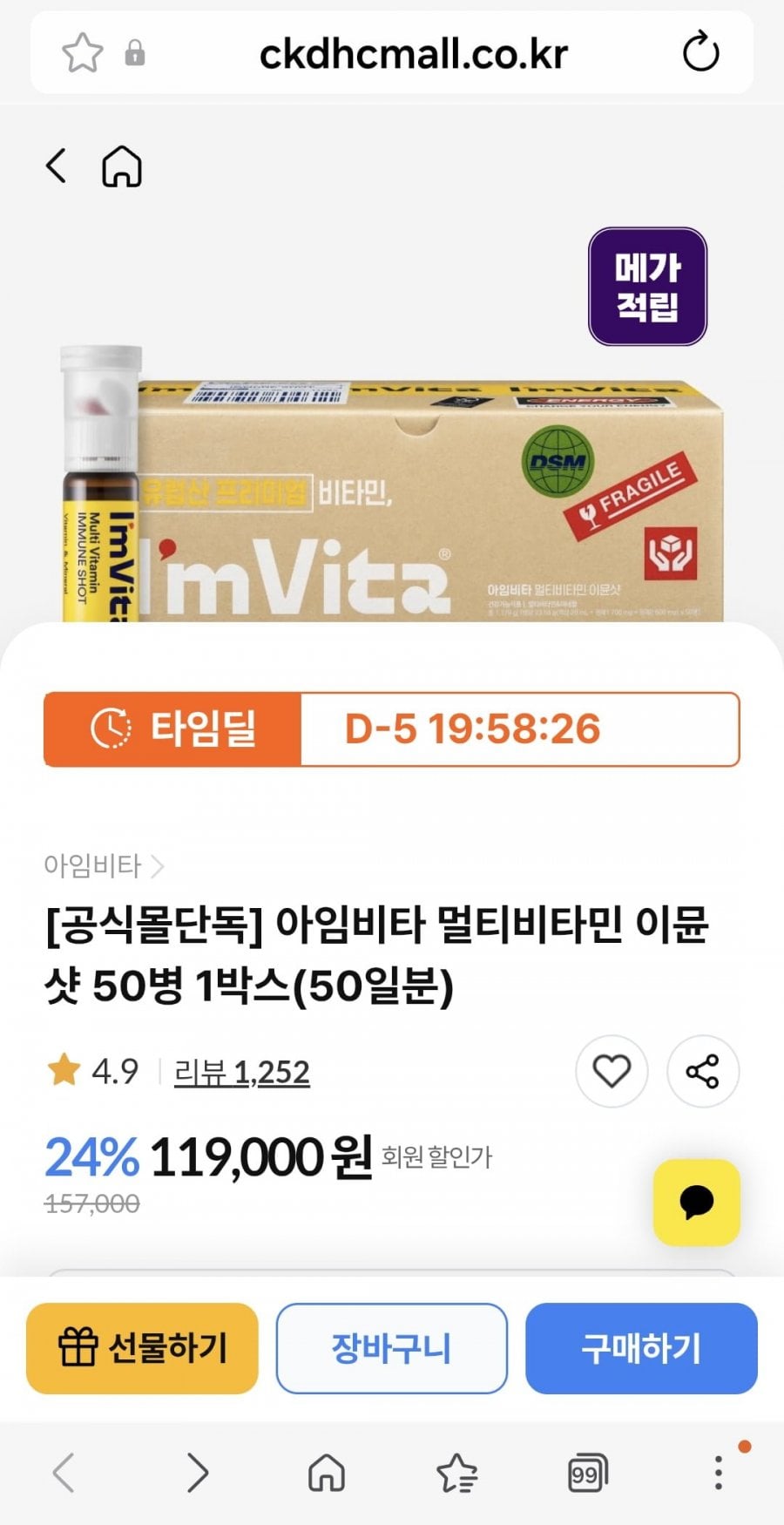Open the shop home icon
Viewport: 784px width, 1525px height.
122,166
